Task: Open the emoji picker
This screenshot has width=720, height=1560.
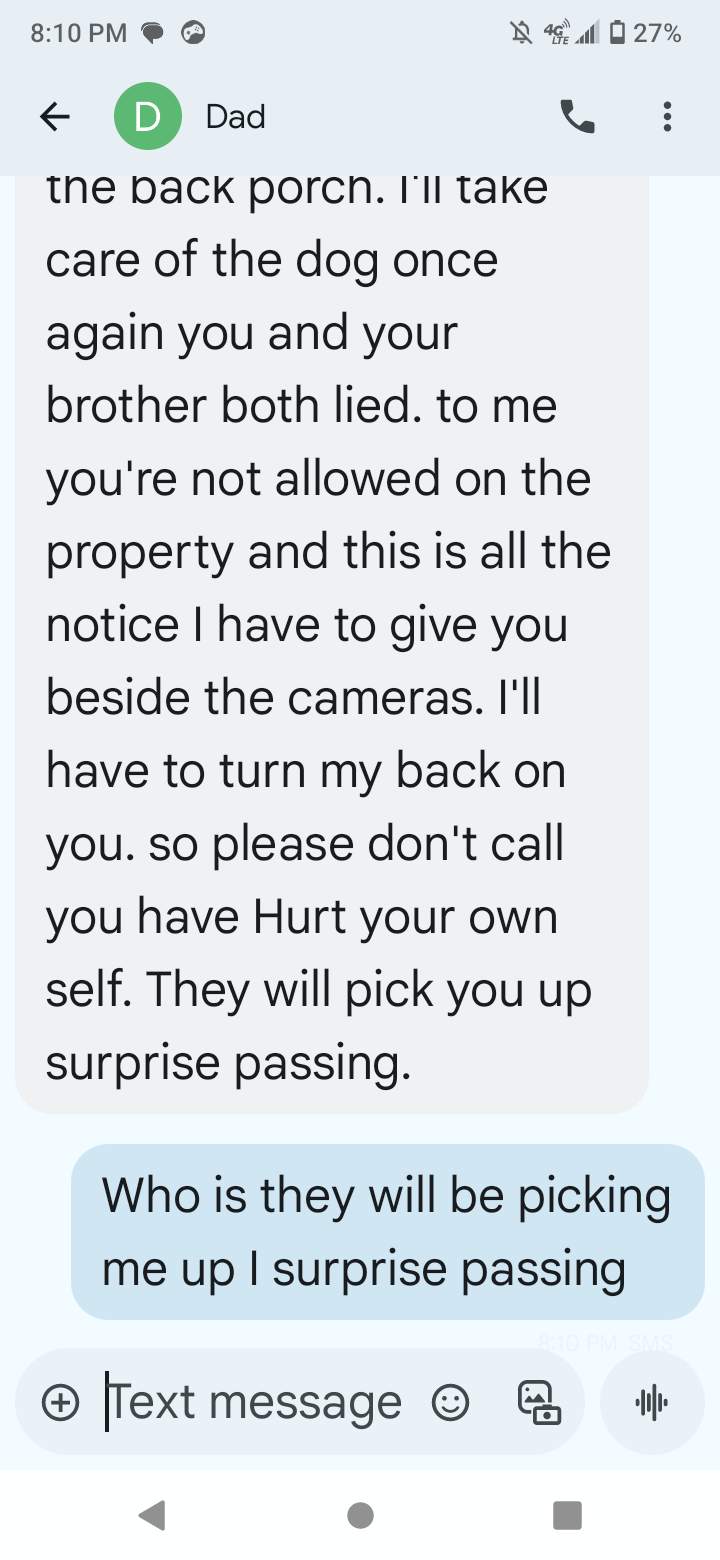Action: [x=450, y=1402]
